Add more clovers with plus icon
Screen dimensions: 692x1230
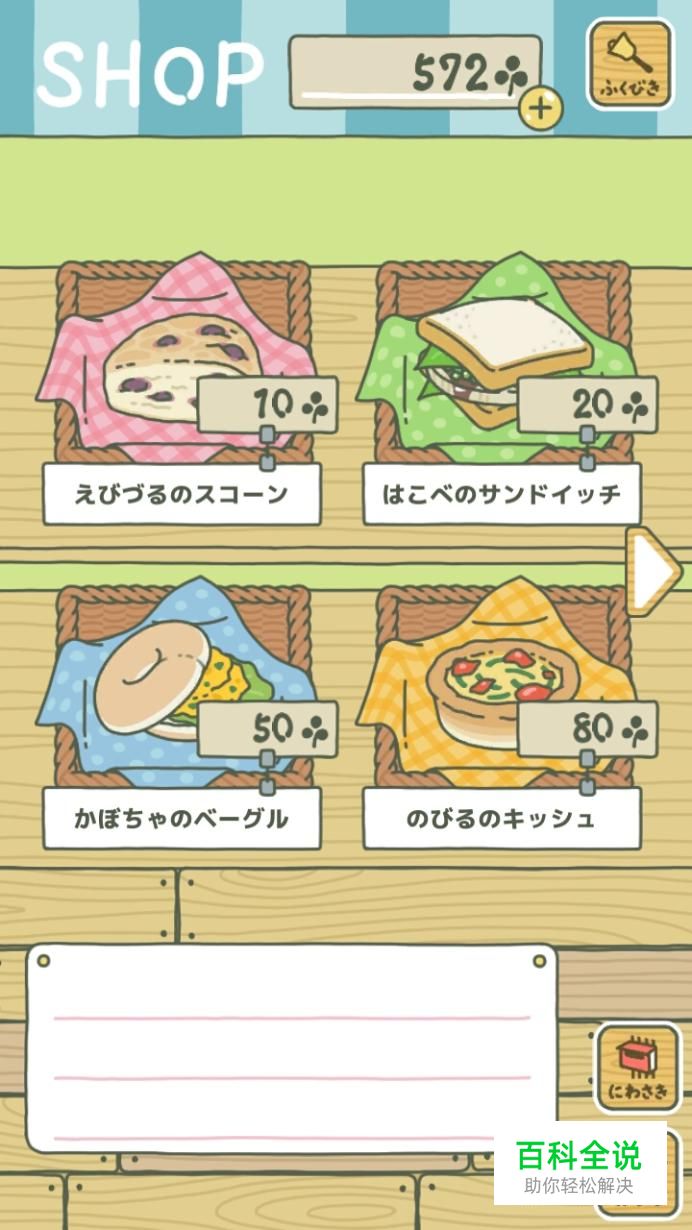coord(540,108)
